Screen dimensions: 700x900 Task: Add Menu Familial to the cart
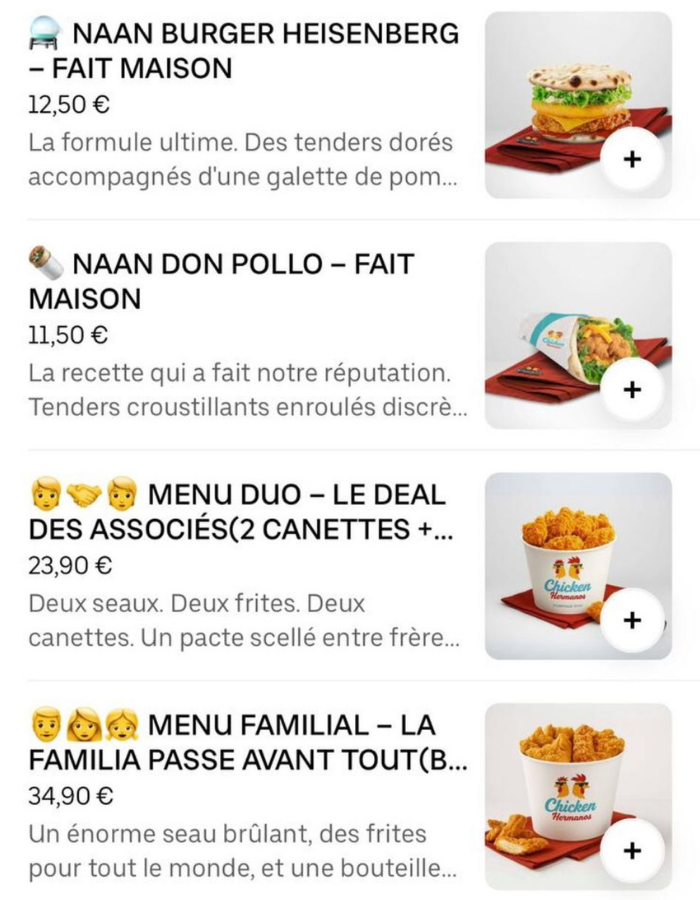[632, 850]
